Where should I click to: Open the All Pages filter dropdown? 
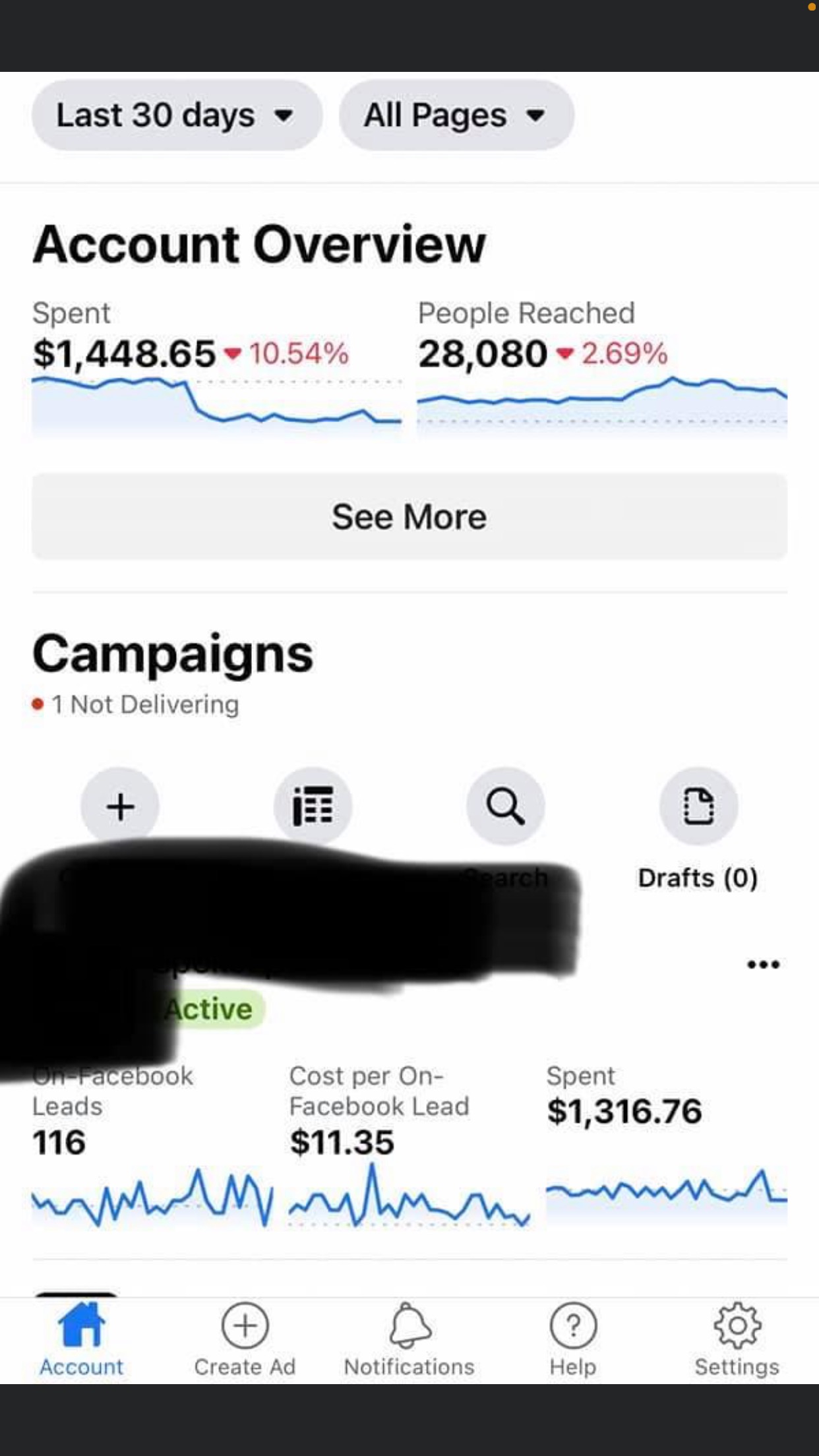point(456,115)
